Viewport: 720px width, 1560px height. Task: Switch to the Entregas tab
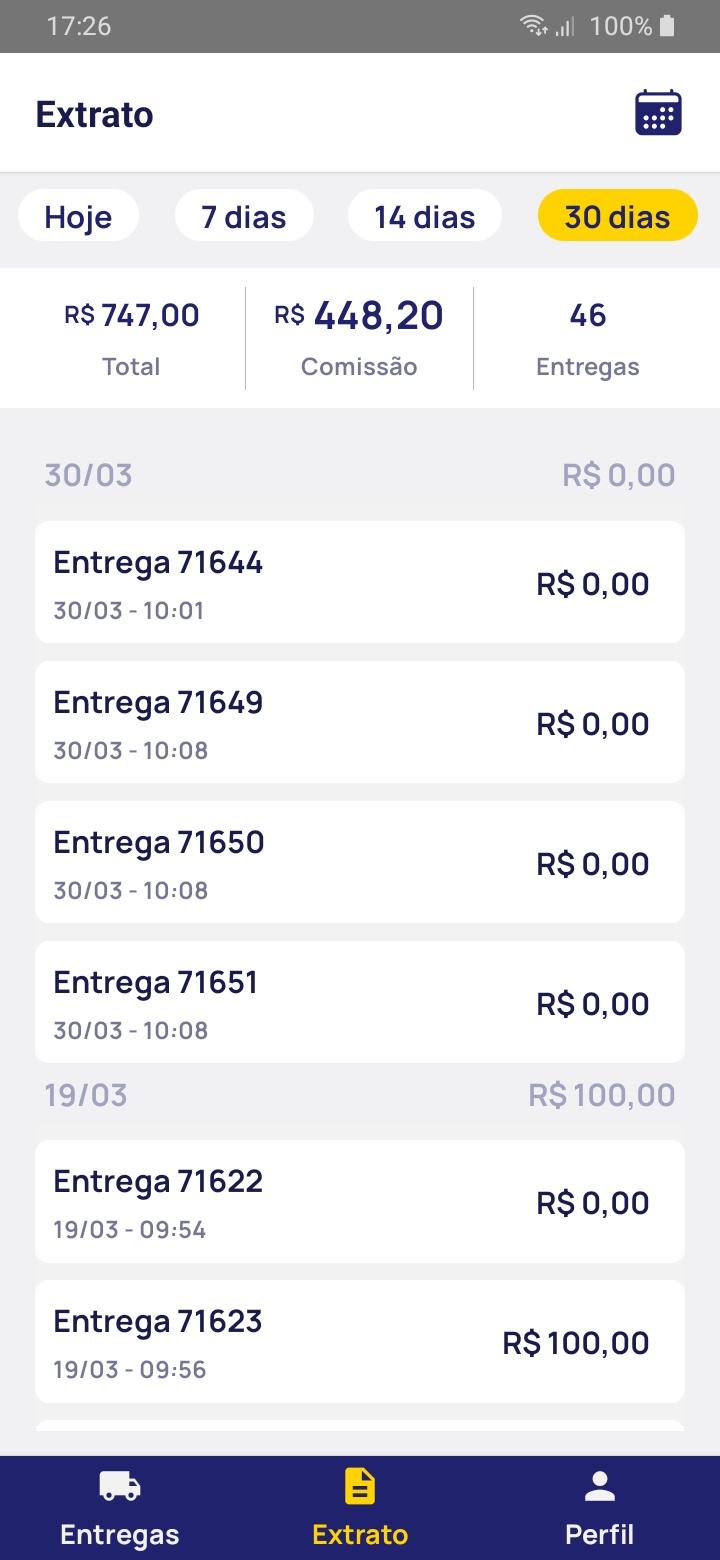[x=120, y=1508]
